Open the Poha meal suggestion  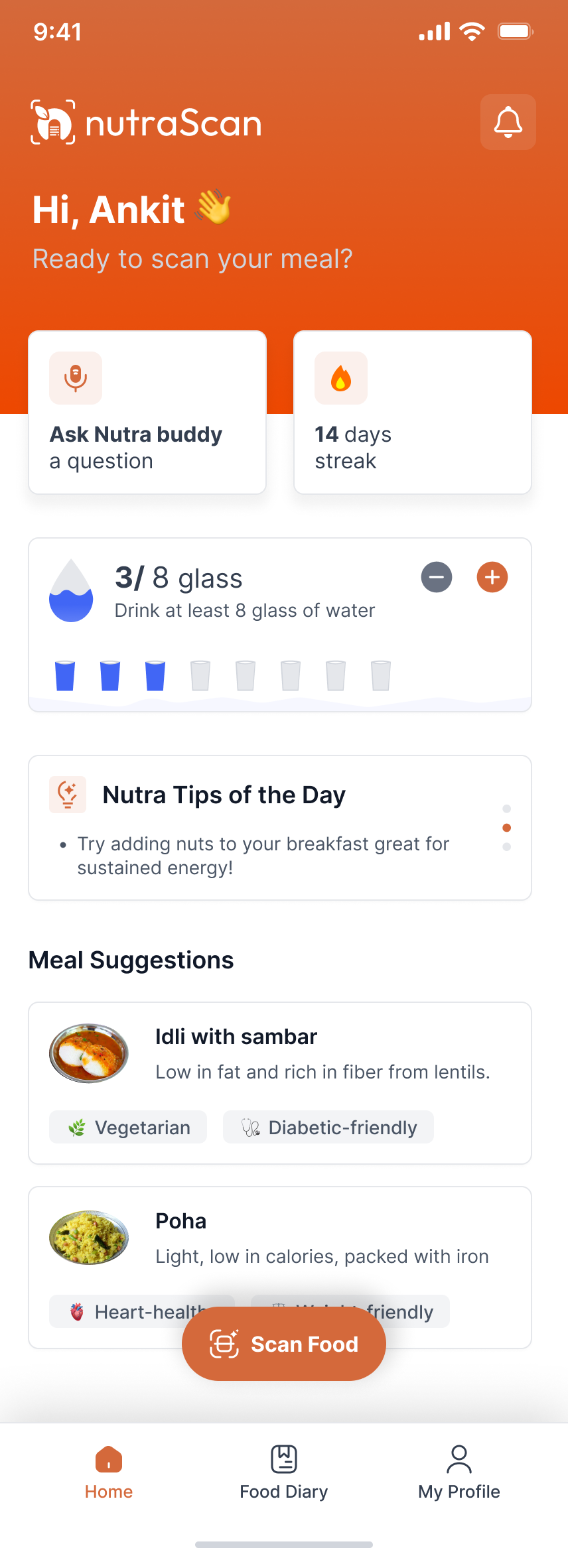tap(279, 1240)
